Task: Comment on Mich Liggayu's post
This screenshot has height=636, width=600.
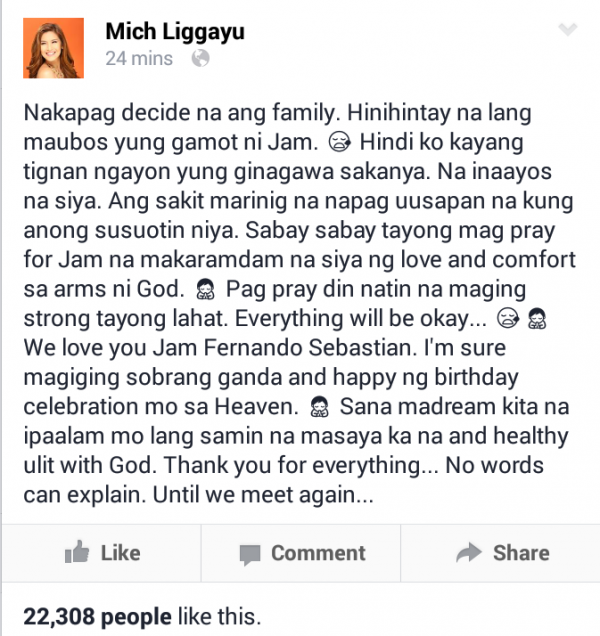Action: pos(301,553)
